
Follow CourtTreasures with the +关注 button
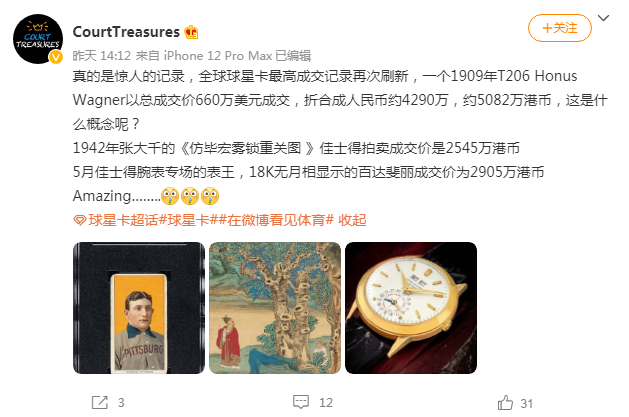point(559,28)
